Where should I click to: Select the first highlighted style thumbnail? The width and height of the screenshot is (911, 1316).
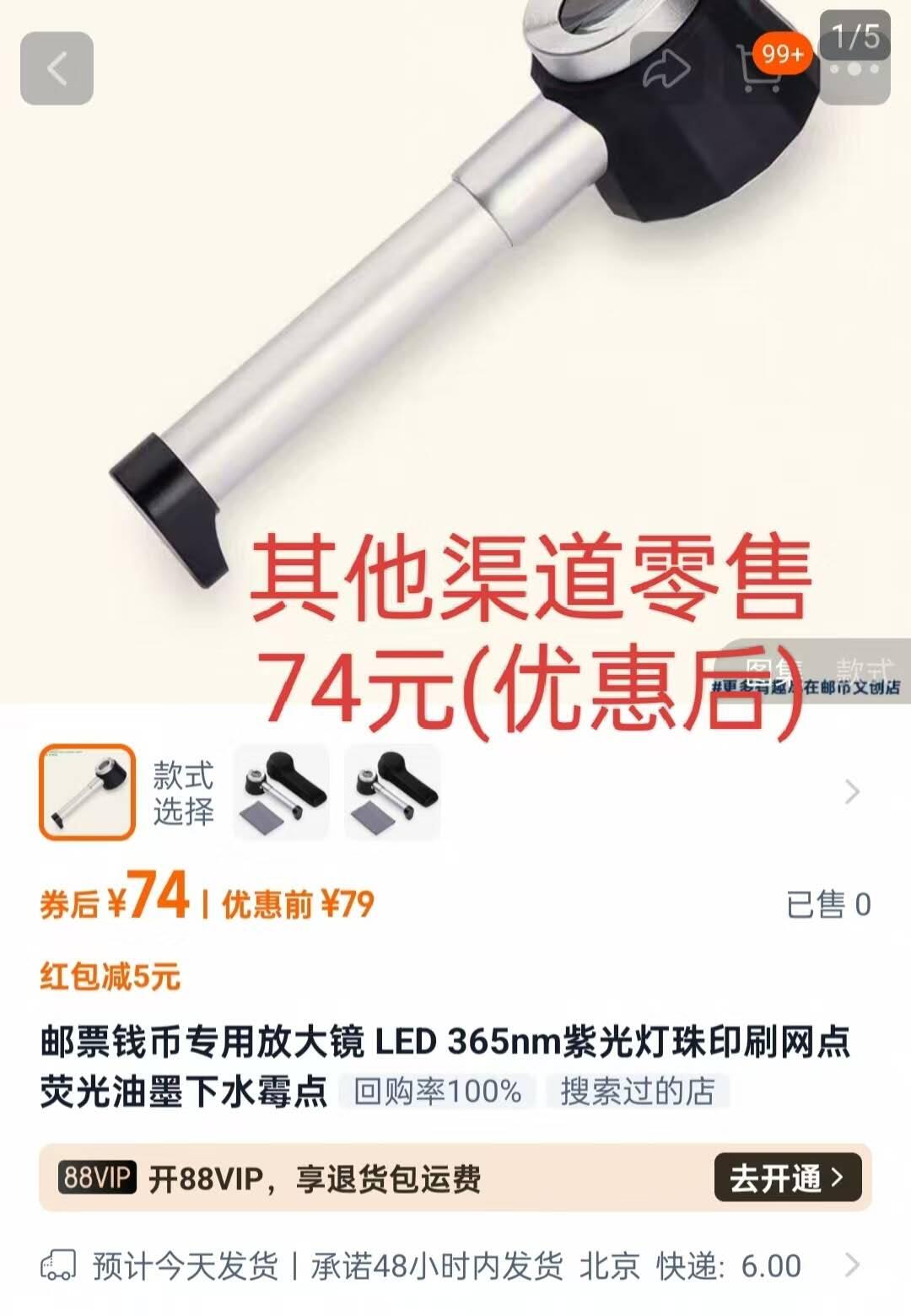(x=87, y=792)
